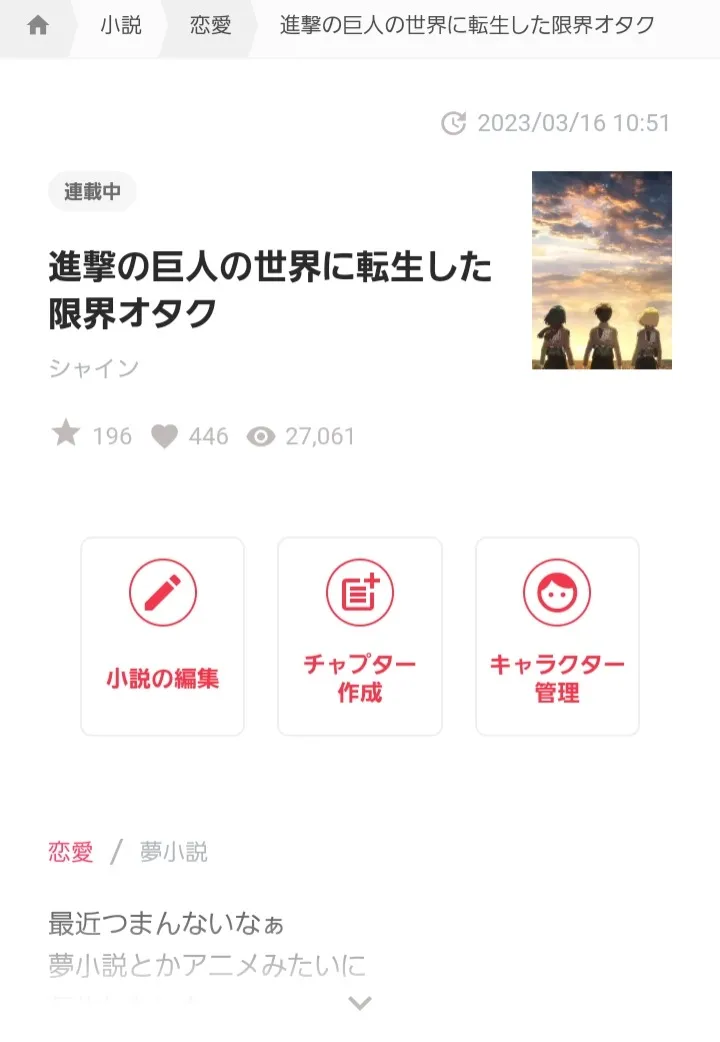
Task: Expand the description with the chevron
Action: [x=360, y=1003]
